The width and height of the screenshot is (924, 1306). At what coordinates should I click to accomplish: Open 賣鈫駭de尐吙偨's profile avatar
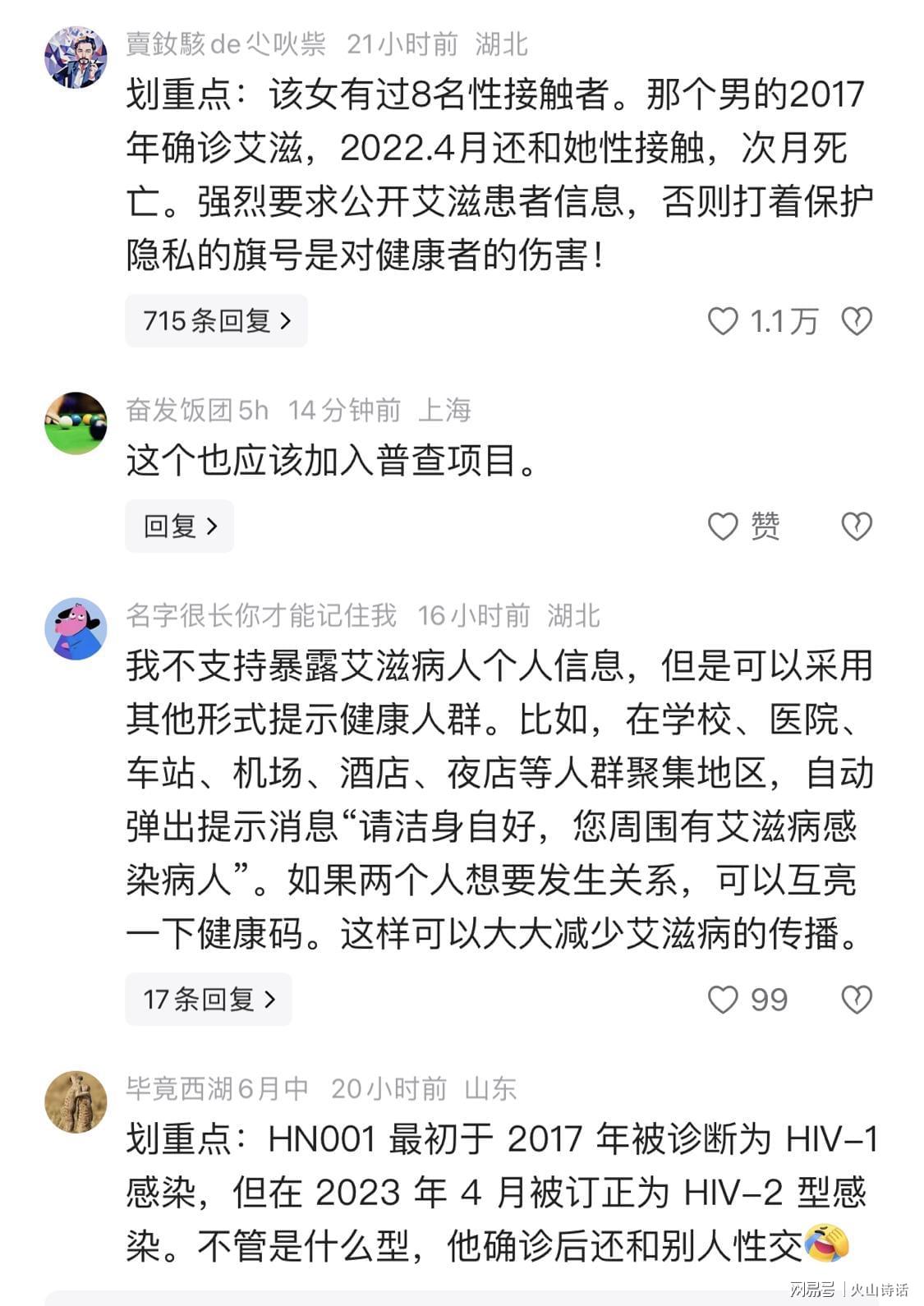pos(76,57)
